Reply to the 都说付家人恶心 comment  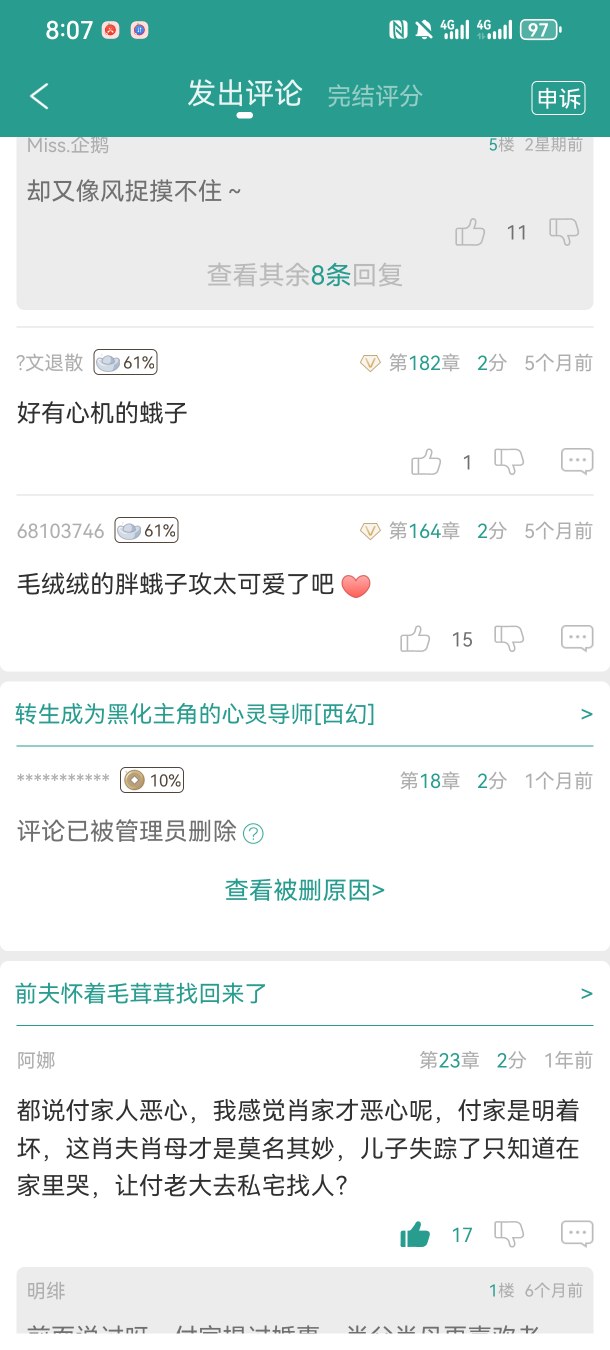577,1234
